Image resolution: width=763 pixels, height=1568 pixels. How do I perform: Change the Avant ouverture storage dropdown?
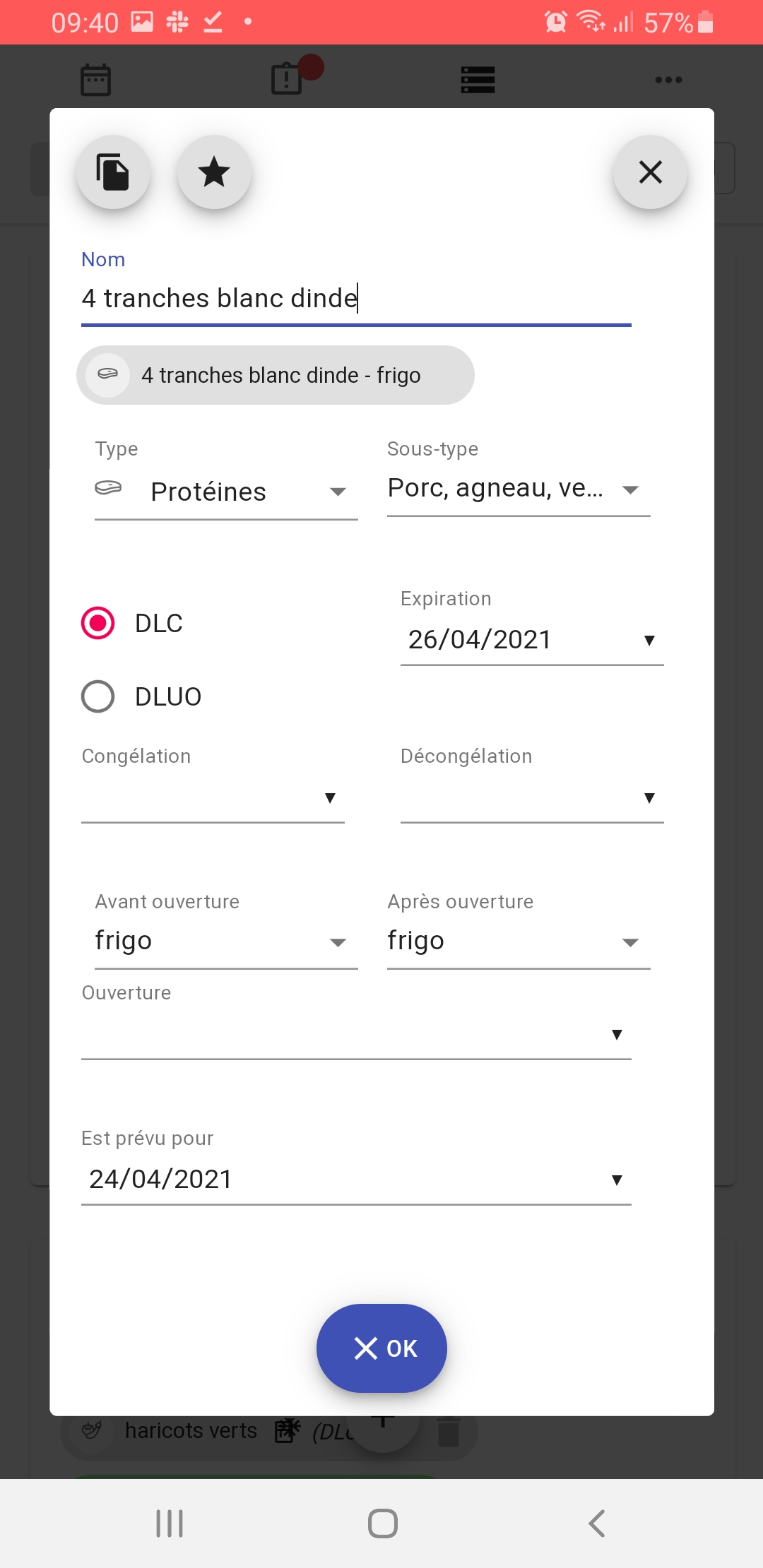[x=226, y=942]
